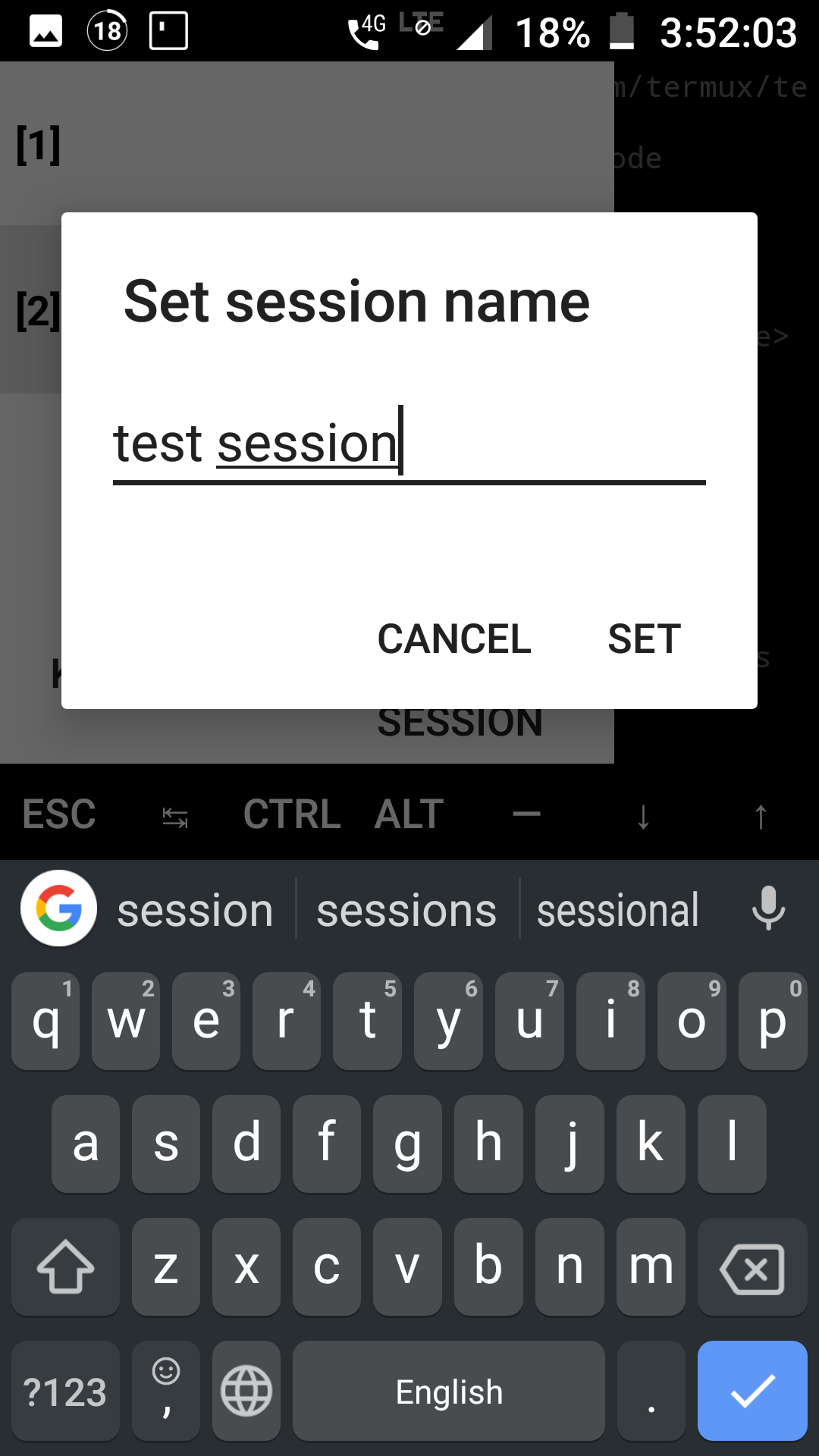819x1456 pixels.
Task: Switch to the ?123 symbols keyboard
Action: 65,1391
